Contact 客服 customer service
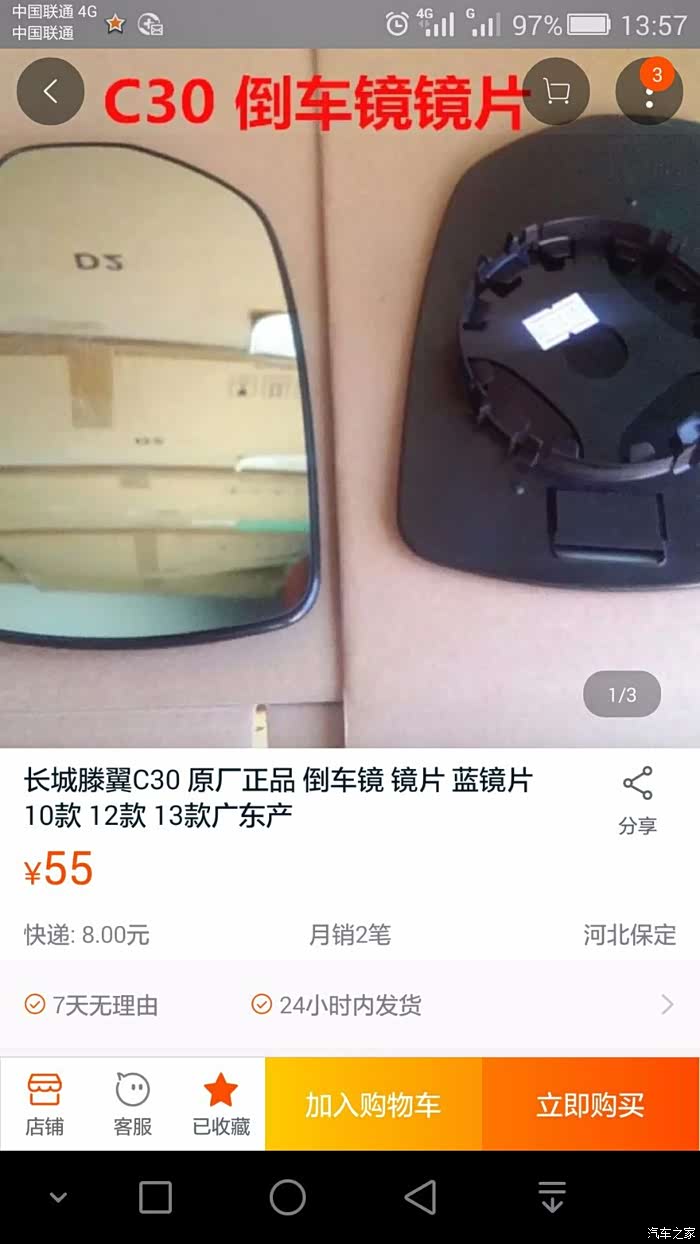Screen dimensions: 700x1244 [132, 1104]
